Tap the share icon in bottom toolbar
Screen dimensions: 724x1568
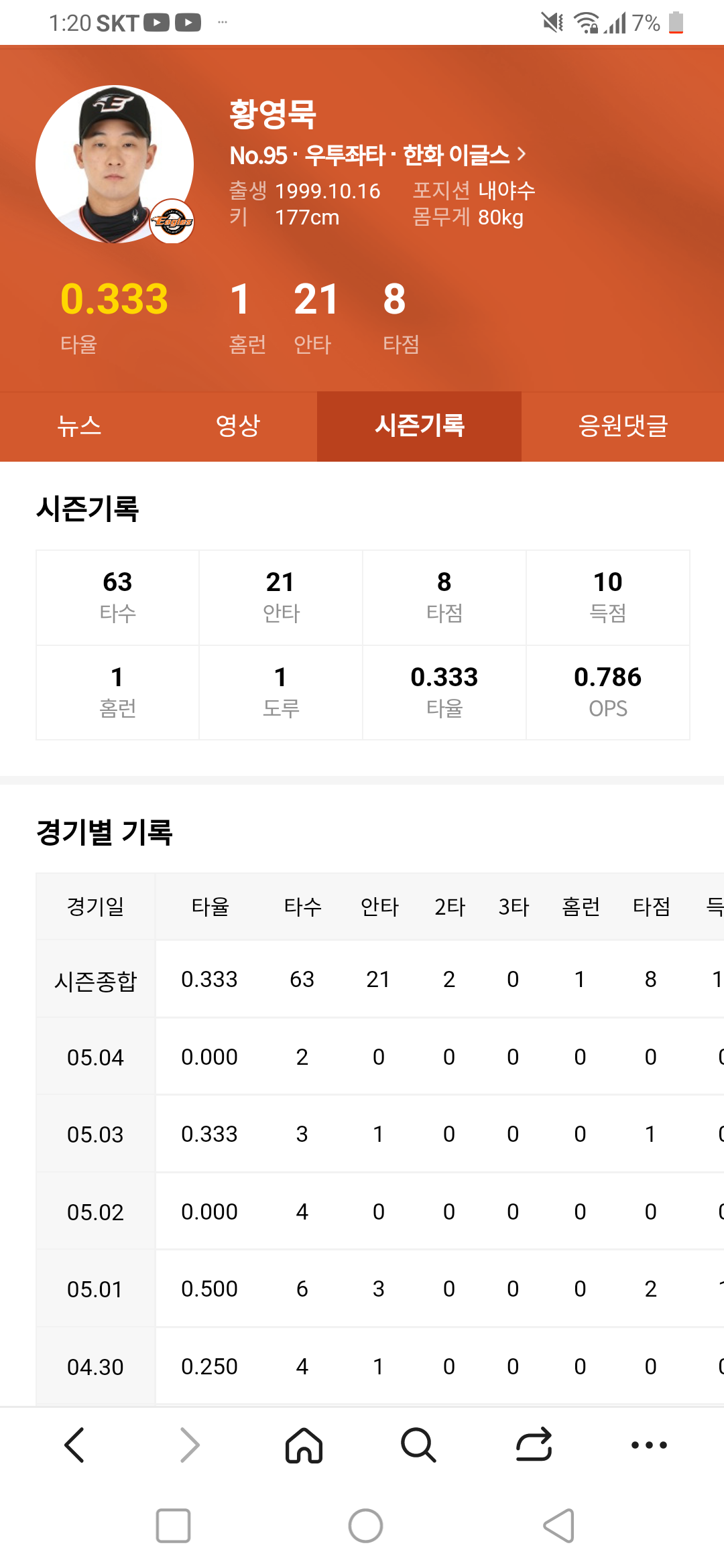click(534, 1445)
